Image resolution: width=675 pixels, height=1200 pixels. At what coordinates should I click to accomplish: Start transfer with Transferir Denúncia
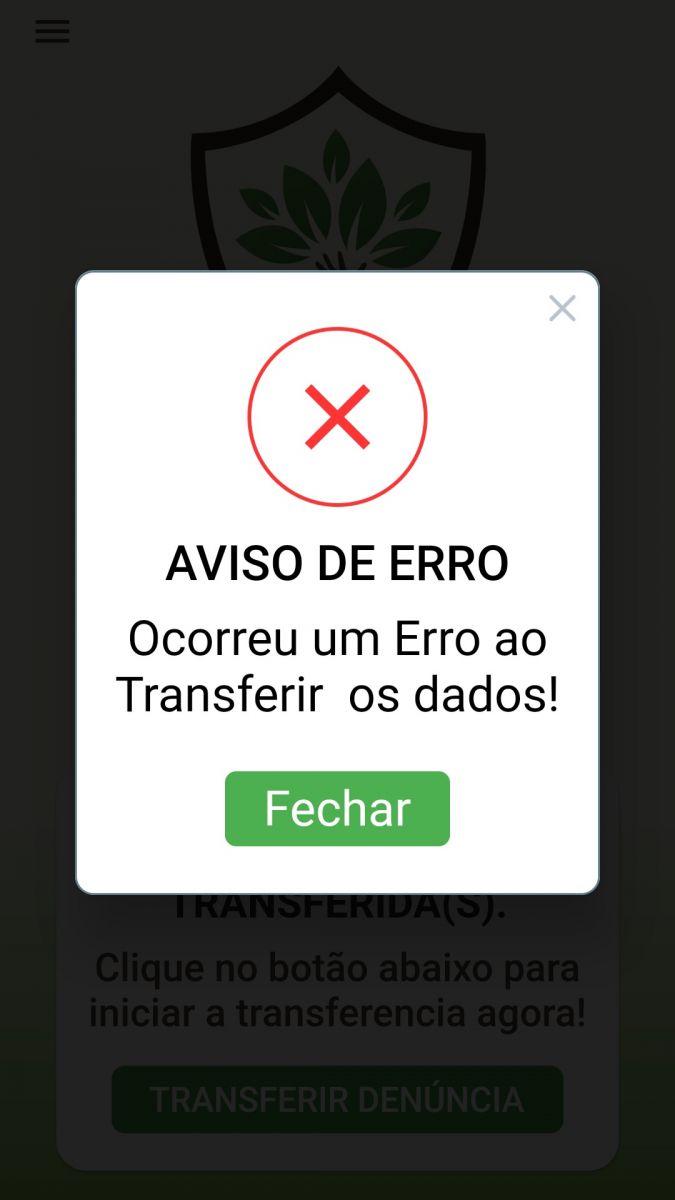[x=337, y=1099]
